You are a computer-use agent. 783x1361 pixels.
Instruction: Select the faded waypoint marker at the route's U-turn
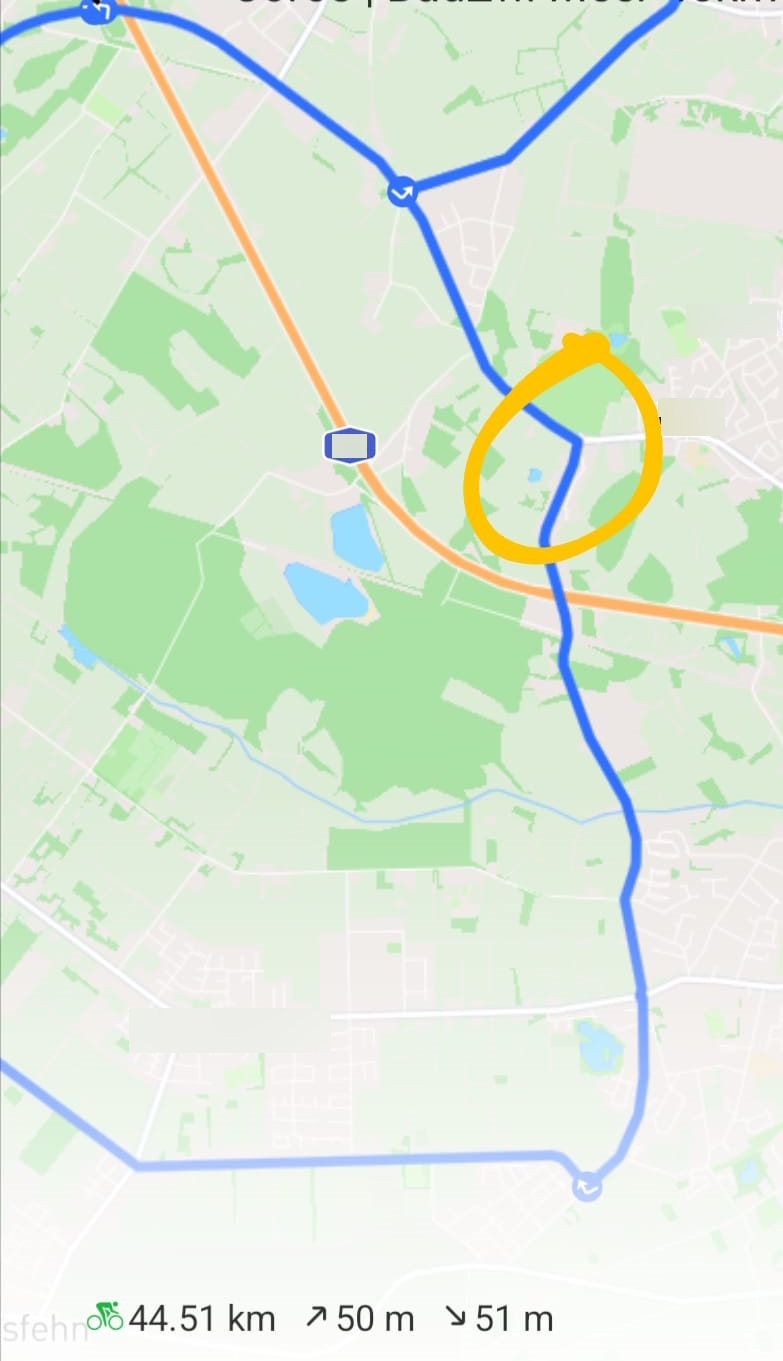pos(587,1187)
